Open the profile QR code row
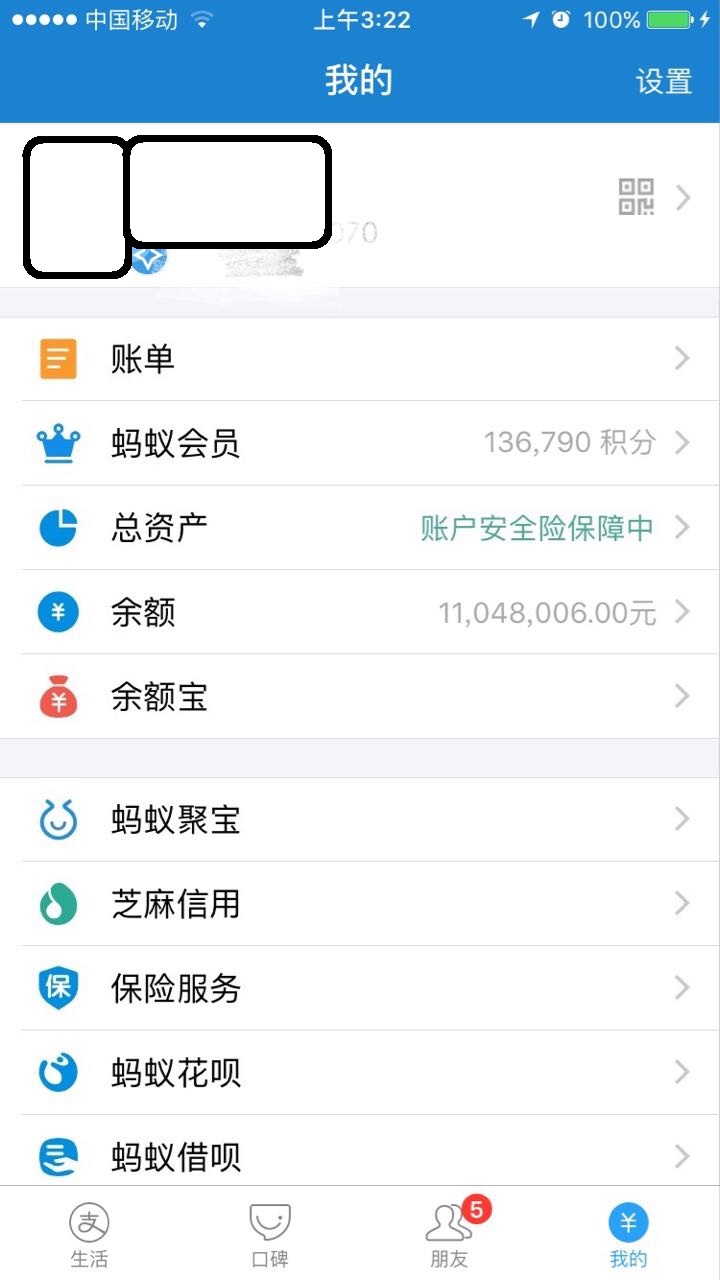 tap(636, 197)
